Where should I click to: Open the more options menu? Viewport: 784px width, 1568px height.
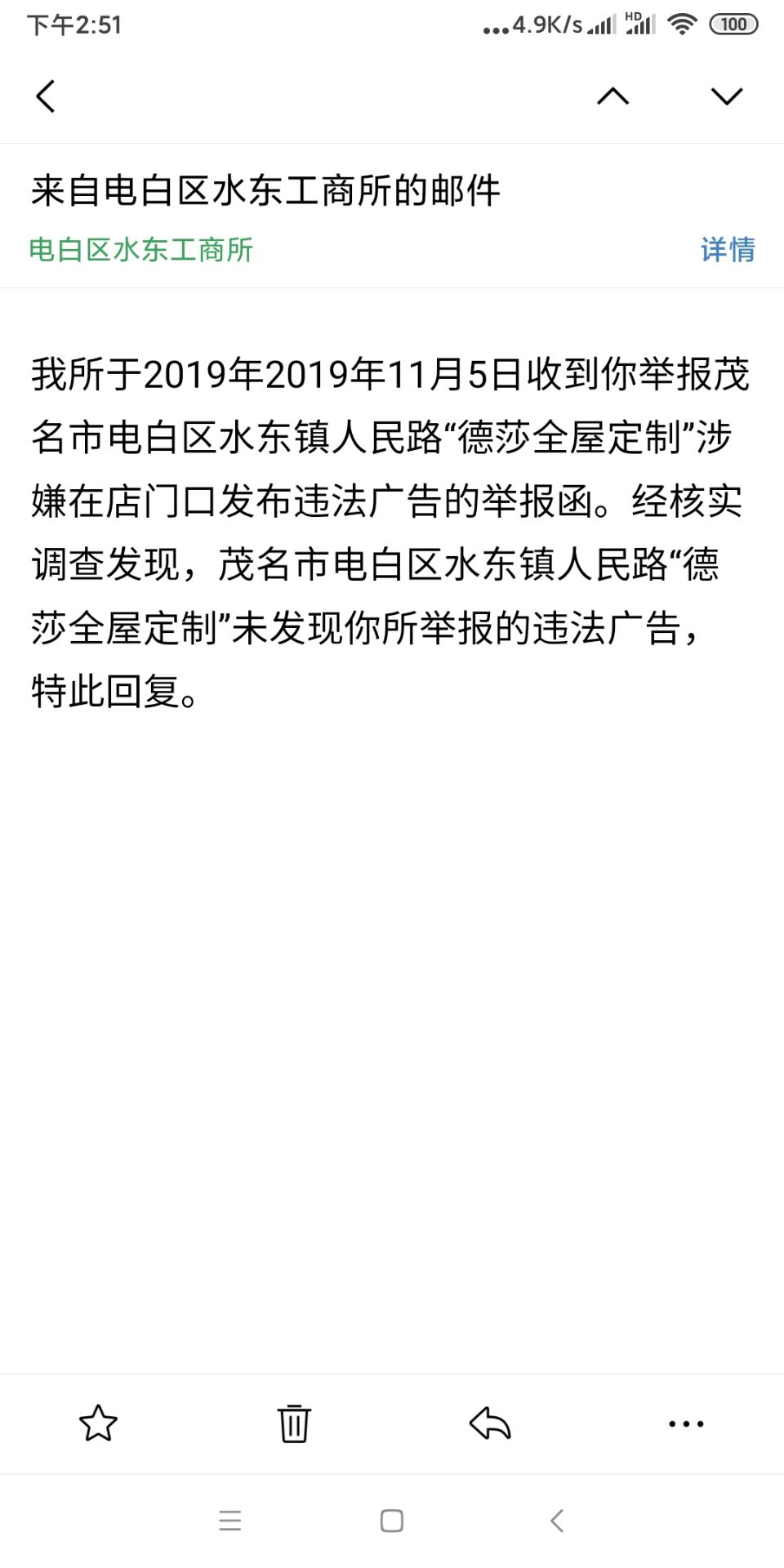pos(686,1423)
